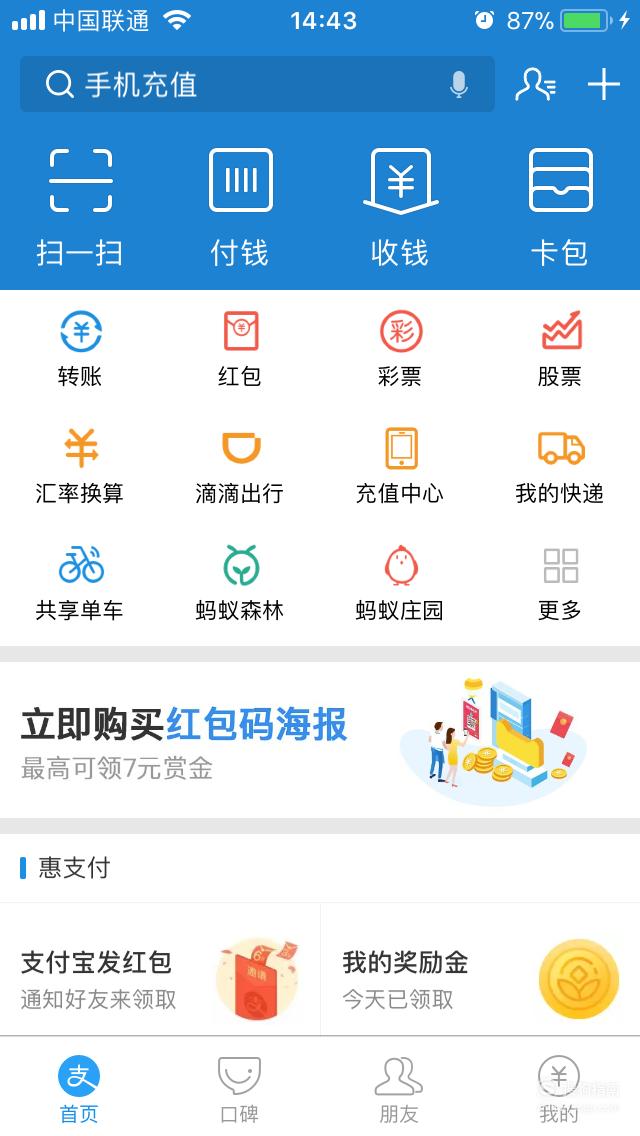
Task: Open the plus menu
Action: (x=604, y=84)
